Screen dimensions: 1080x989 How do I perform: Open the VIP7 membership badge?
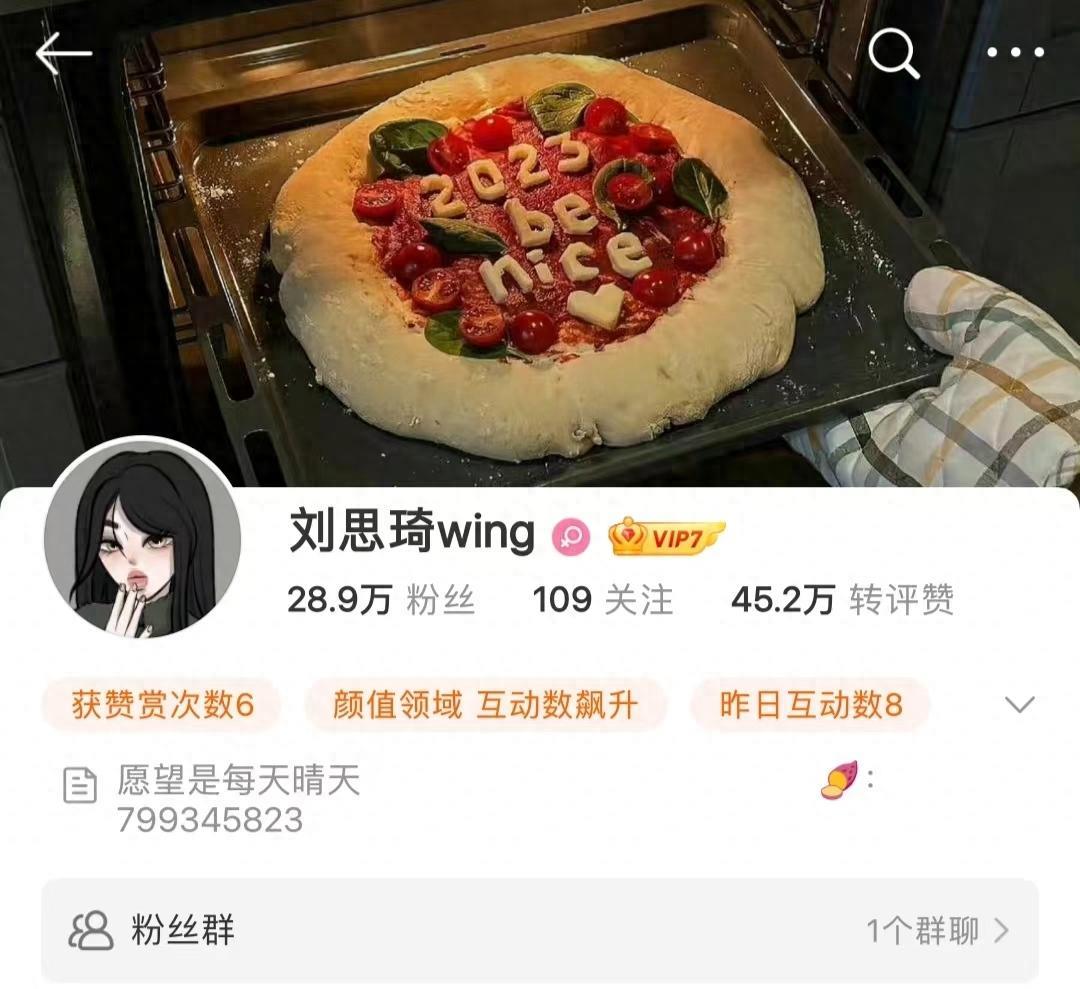pos(667,538)
